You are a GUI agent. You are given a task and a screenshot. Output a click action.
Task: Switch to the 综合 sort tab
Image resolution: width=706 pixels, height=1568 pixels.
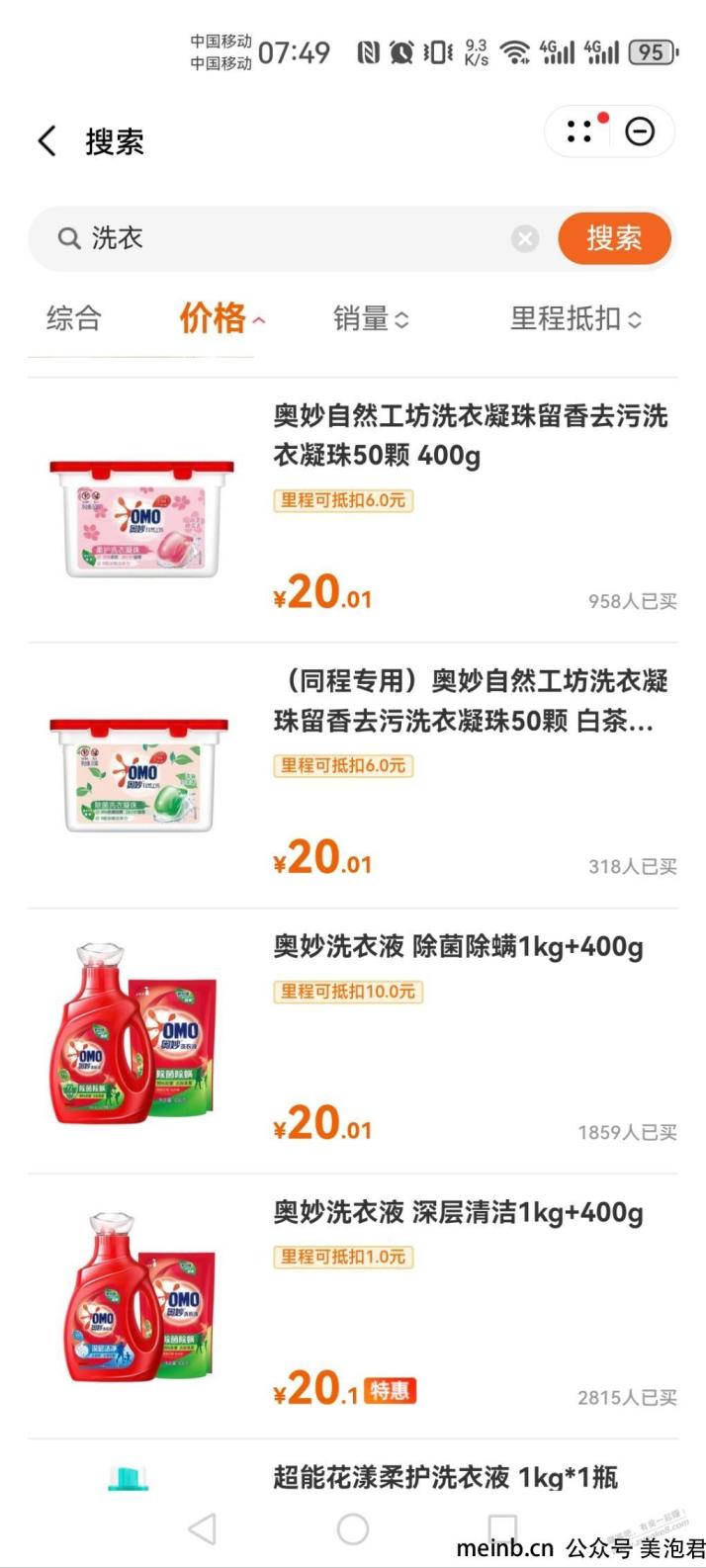pos(74,318)
